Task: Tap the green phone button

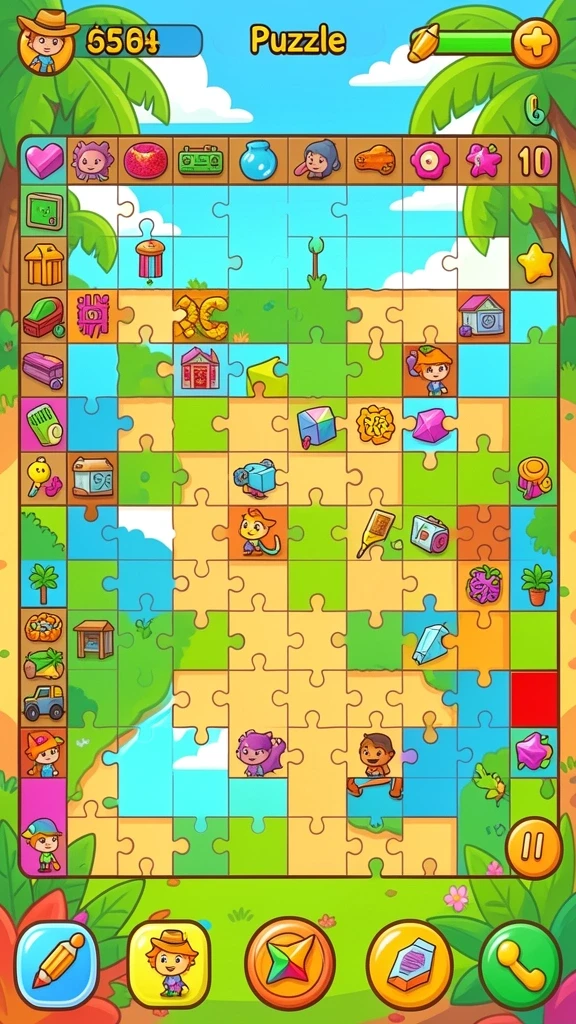Action: point(520,965)
